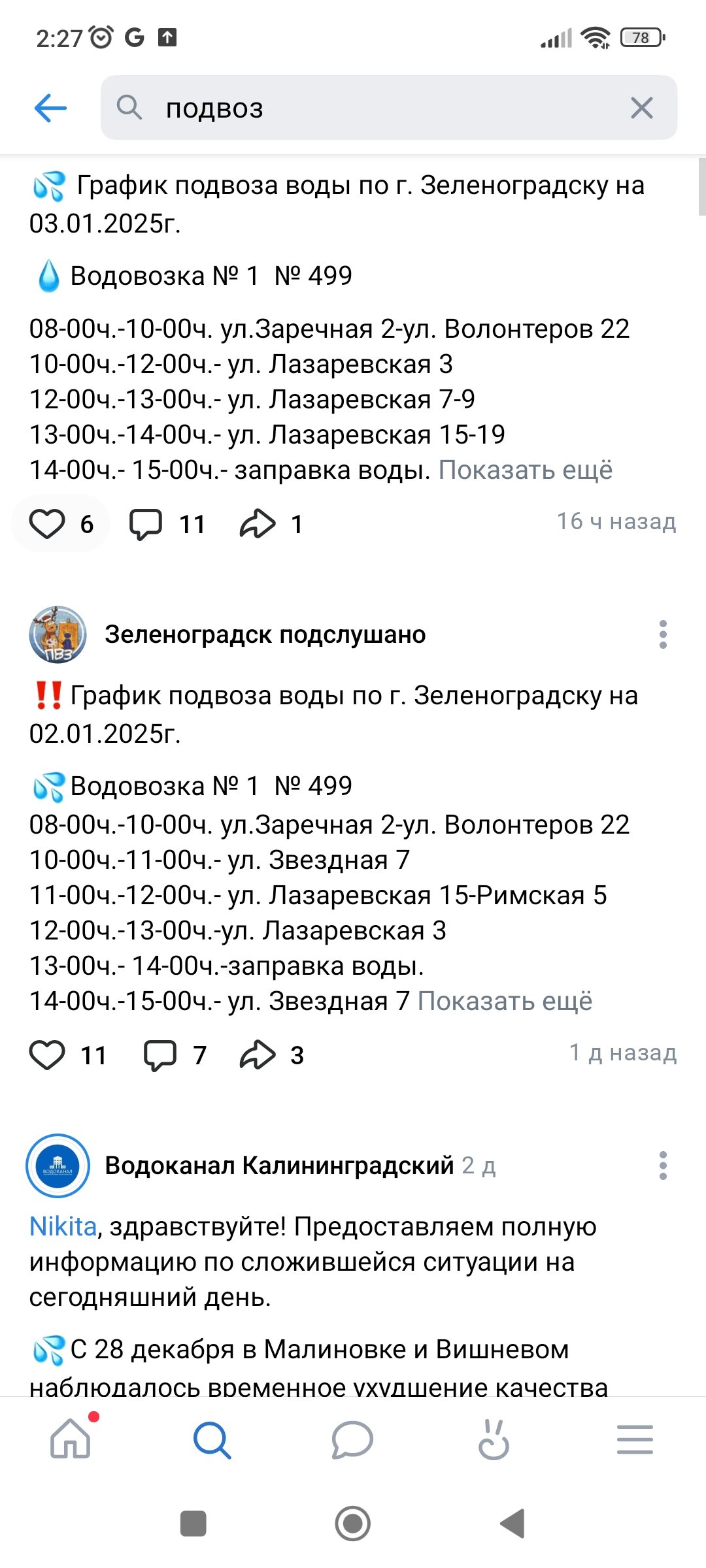This screenshot has width=706, height=1568.
Task: Expand the 03.01.2025 water schedule post
Action: (525, 470)
